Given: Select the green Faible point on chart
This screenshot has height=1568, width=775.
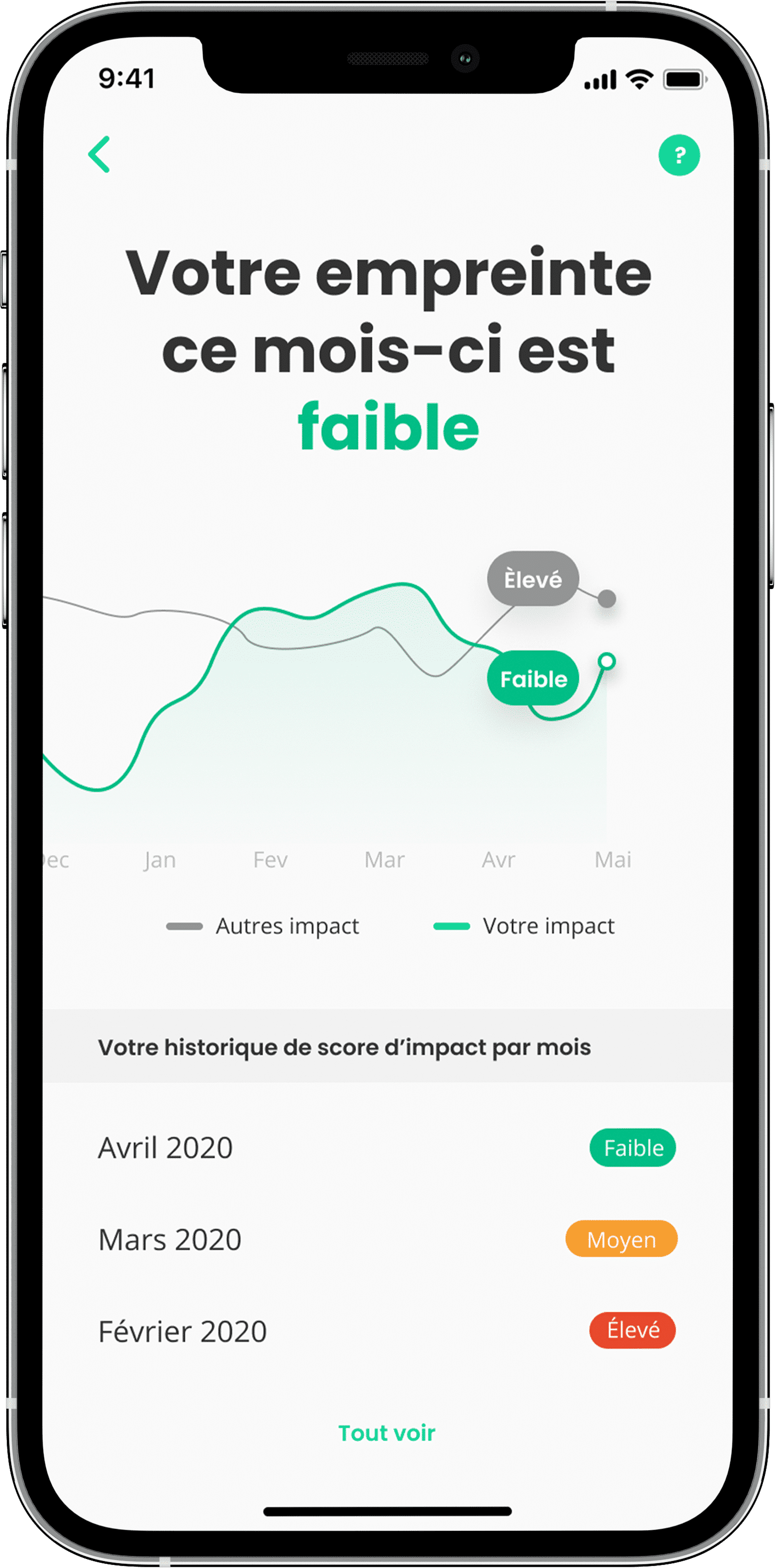Looking at the screenshot, I should (x=607, y=661).
